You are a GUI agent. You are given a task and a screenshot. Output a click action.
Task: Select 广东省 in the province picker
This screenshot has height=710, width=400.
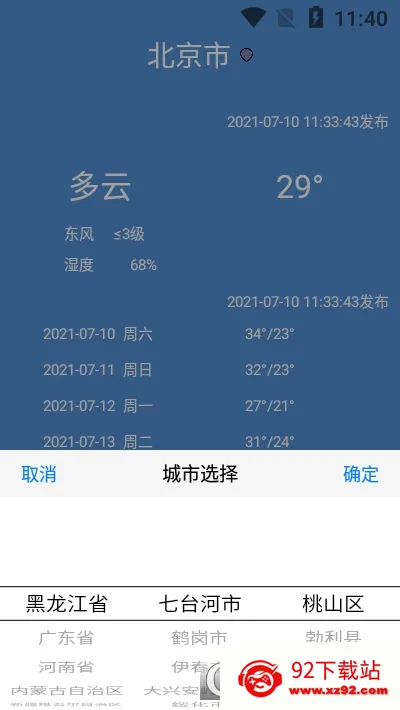coord(66,638)
